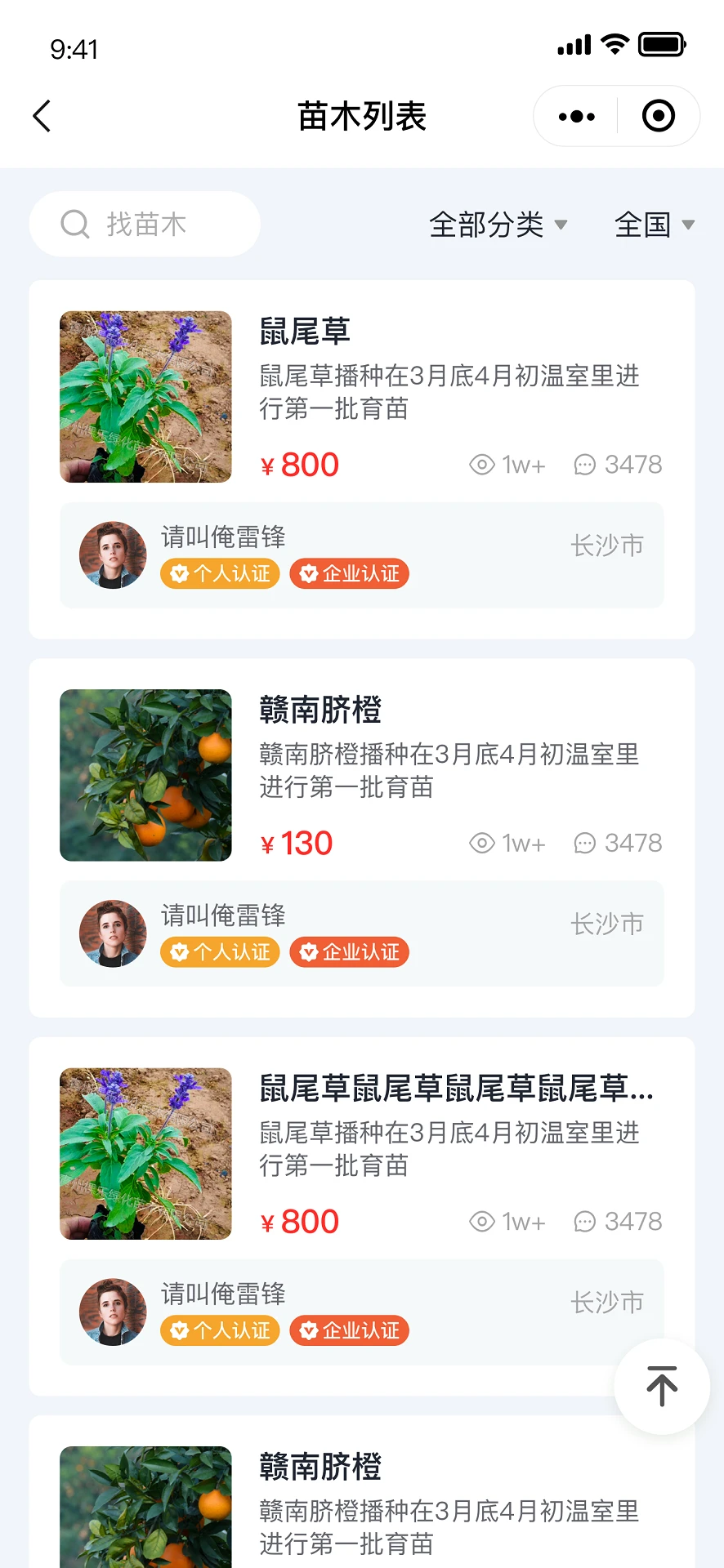724x1568 pixels.
Task: Tap the ¥130 price on 赣南脐橙
Action: coord(297,843)
